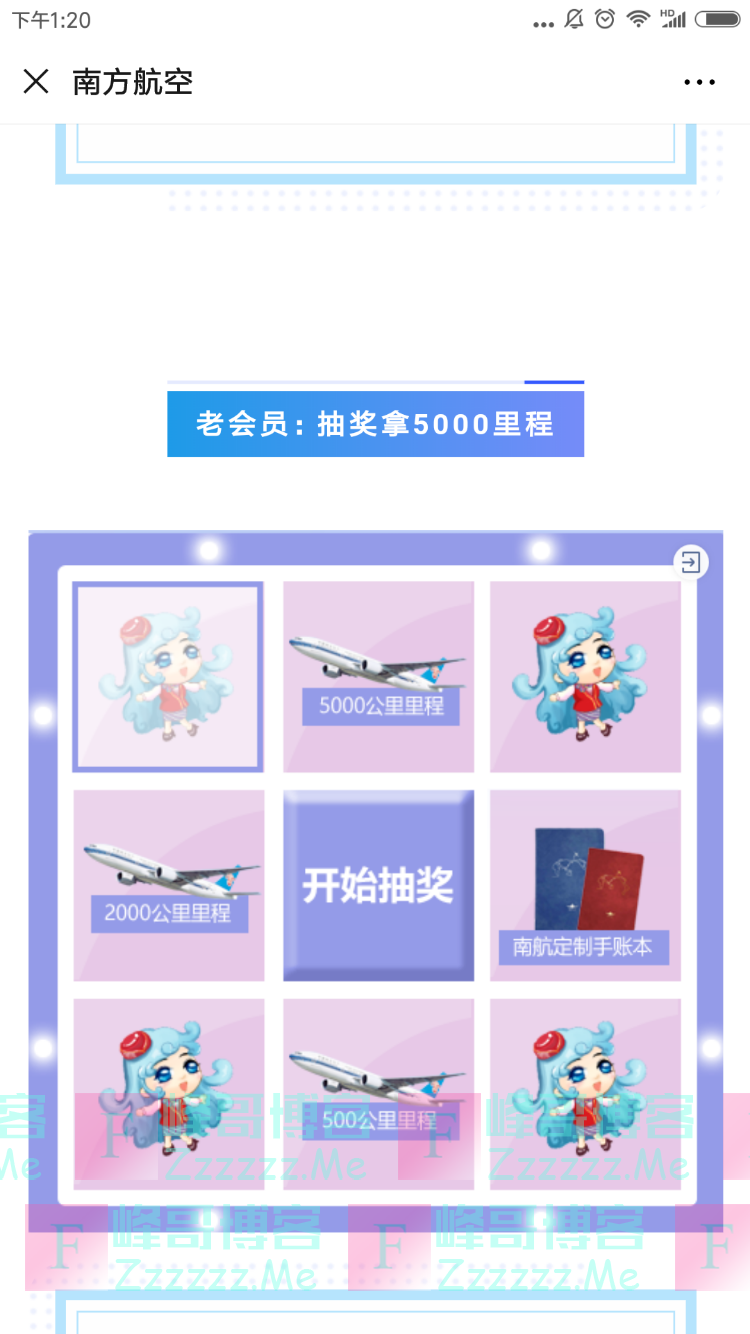Select the highlighted mascot tile top-left
Image resolution: width=750 pixels, height=1334 pixels.
[169, 676]
